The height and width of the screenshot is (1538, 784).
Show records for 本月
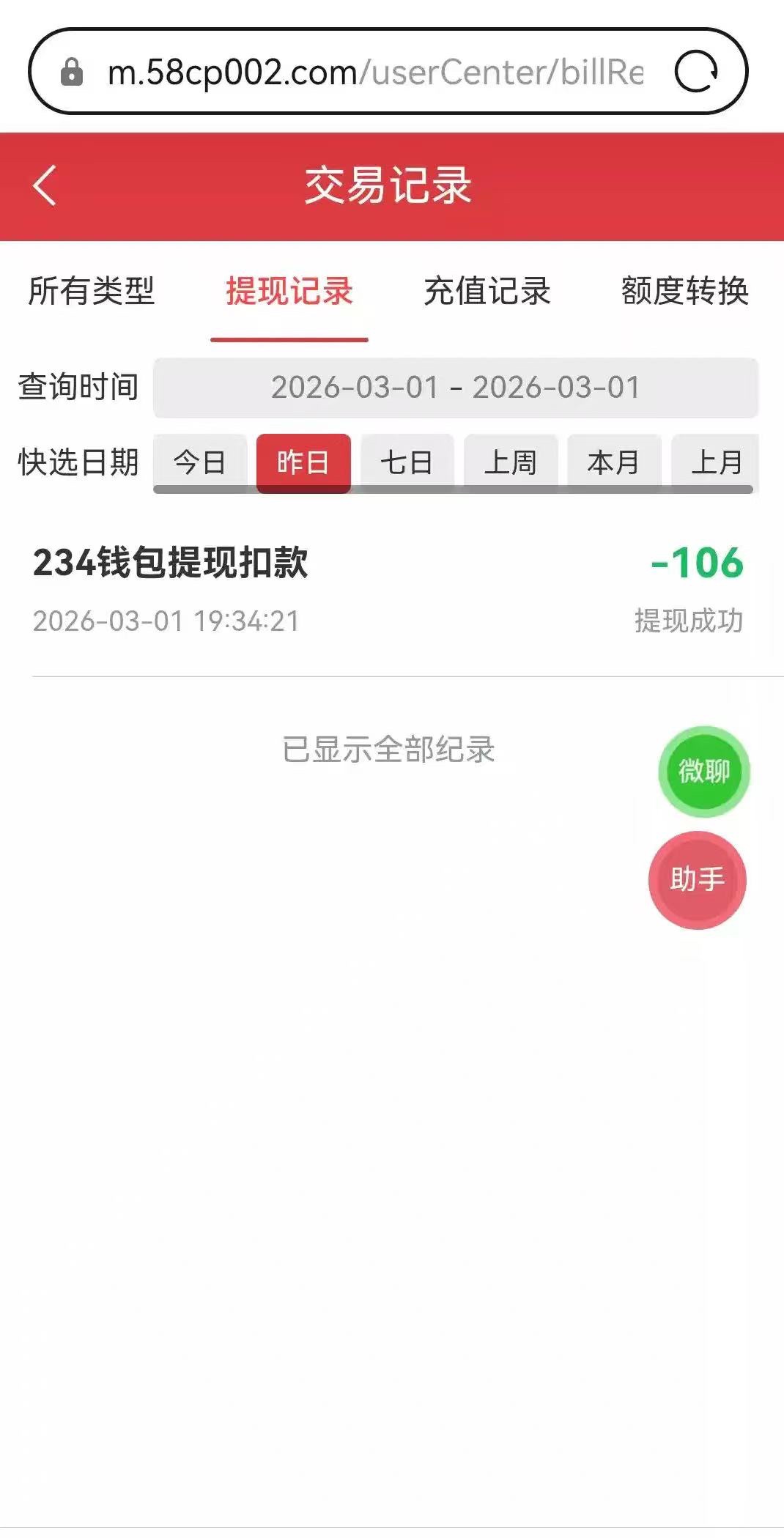tap(614, 462)
